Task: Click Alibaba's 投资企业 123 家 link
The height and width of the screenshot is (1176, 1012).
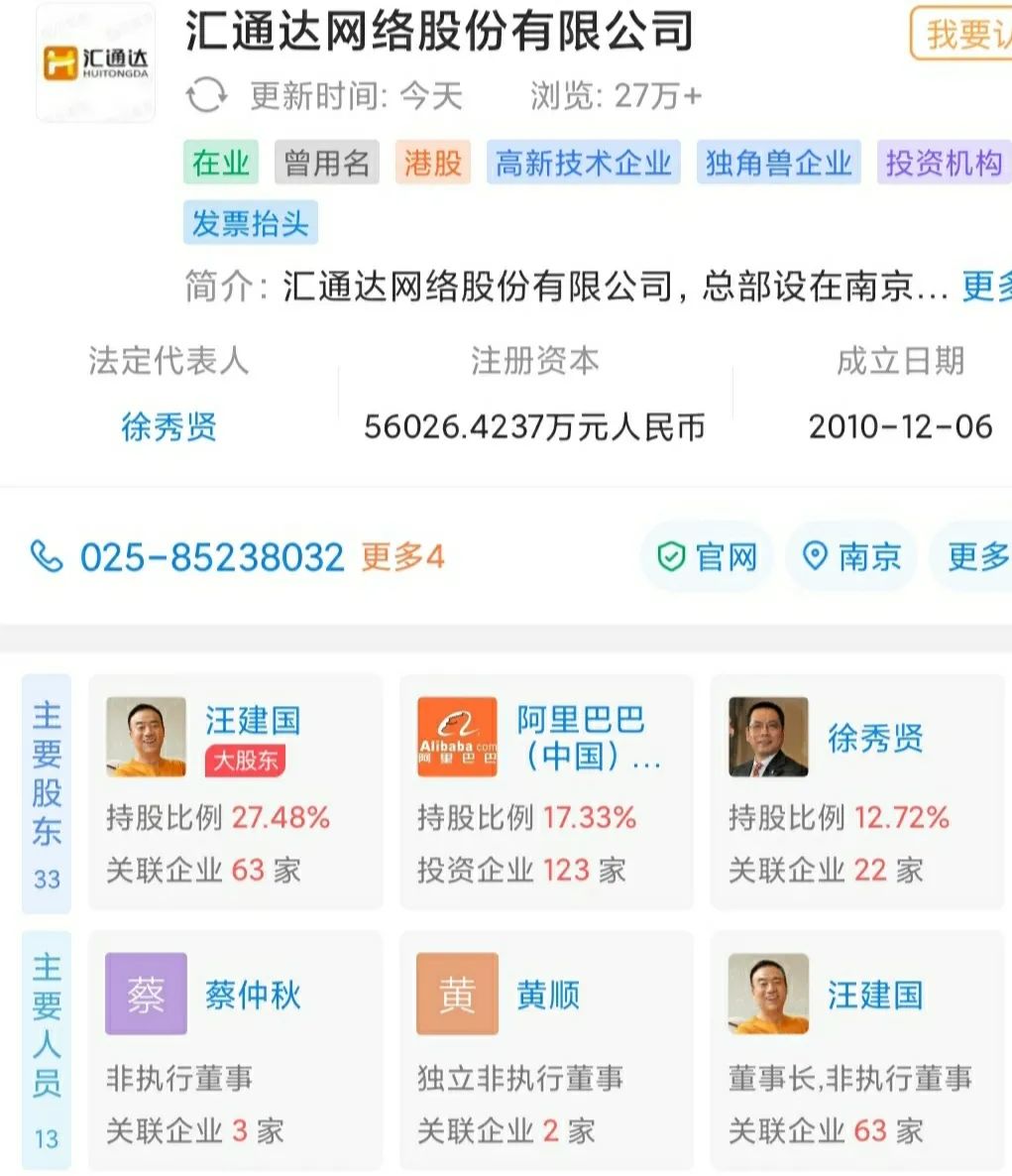Action: [x=520, y=871]
